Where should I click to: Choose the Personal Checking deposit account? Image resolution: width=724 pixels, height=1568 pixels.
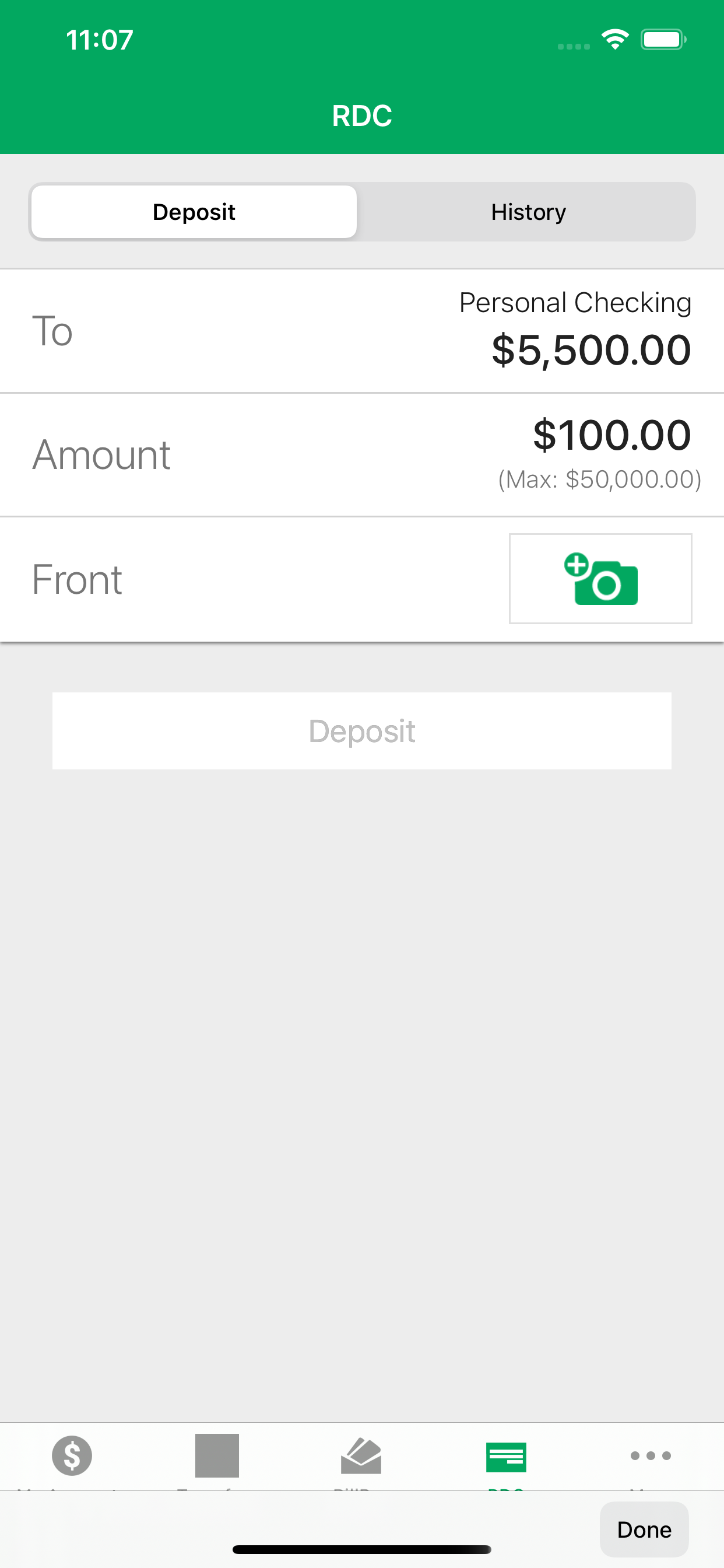(362, 331)
